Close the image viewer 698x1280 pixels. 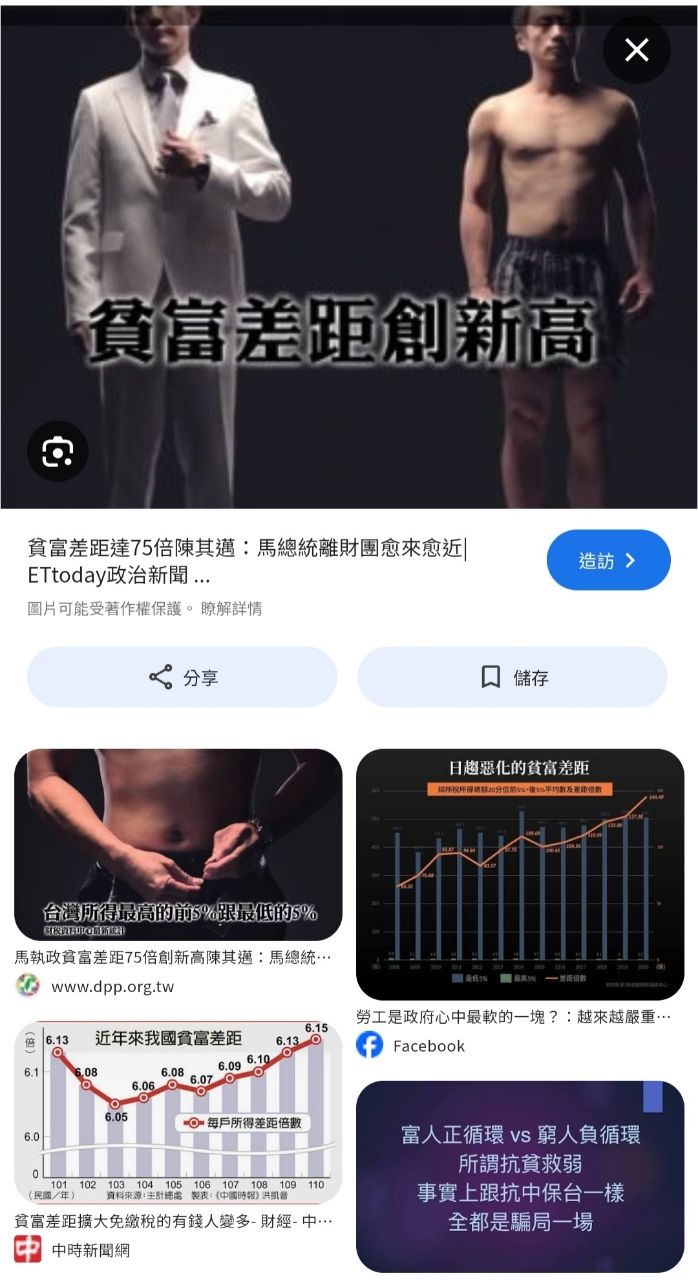637,50
